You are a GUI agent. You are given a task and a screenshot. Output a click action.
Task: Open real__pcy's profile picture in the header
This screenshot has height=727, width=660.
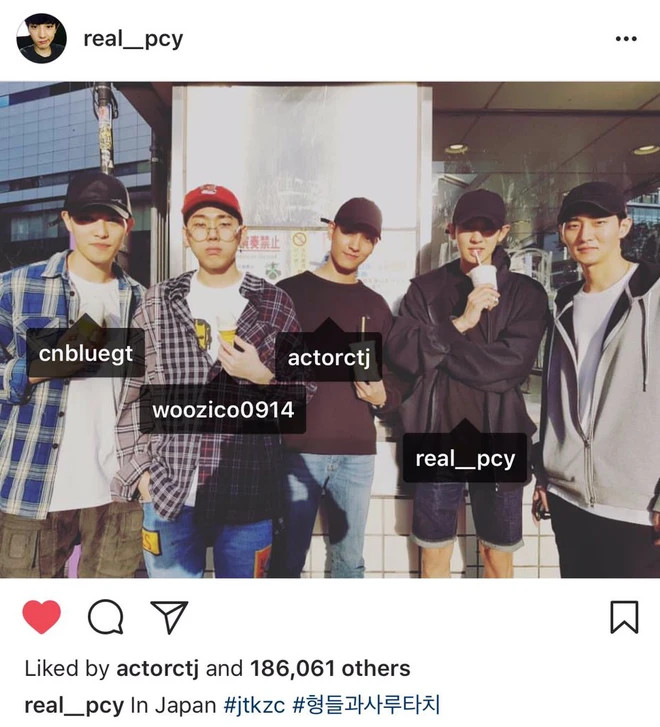coord(41,39)
